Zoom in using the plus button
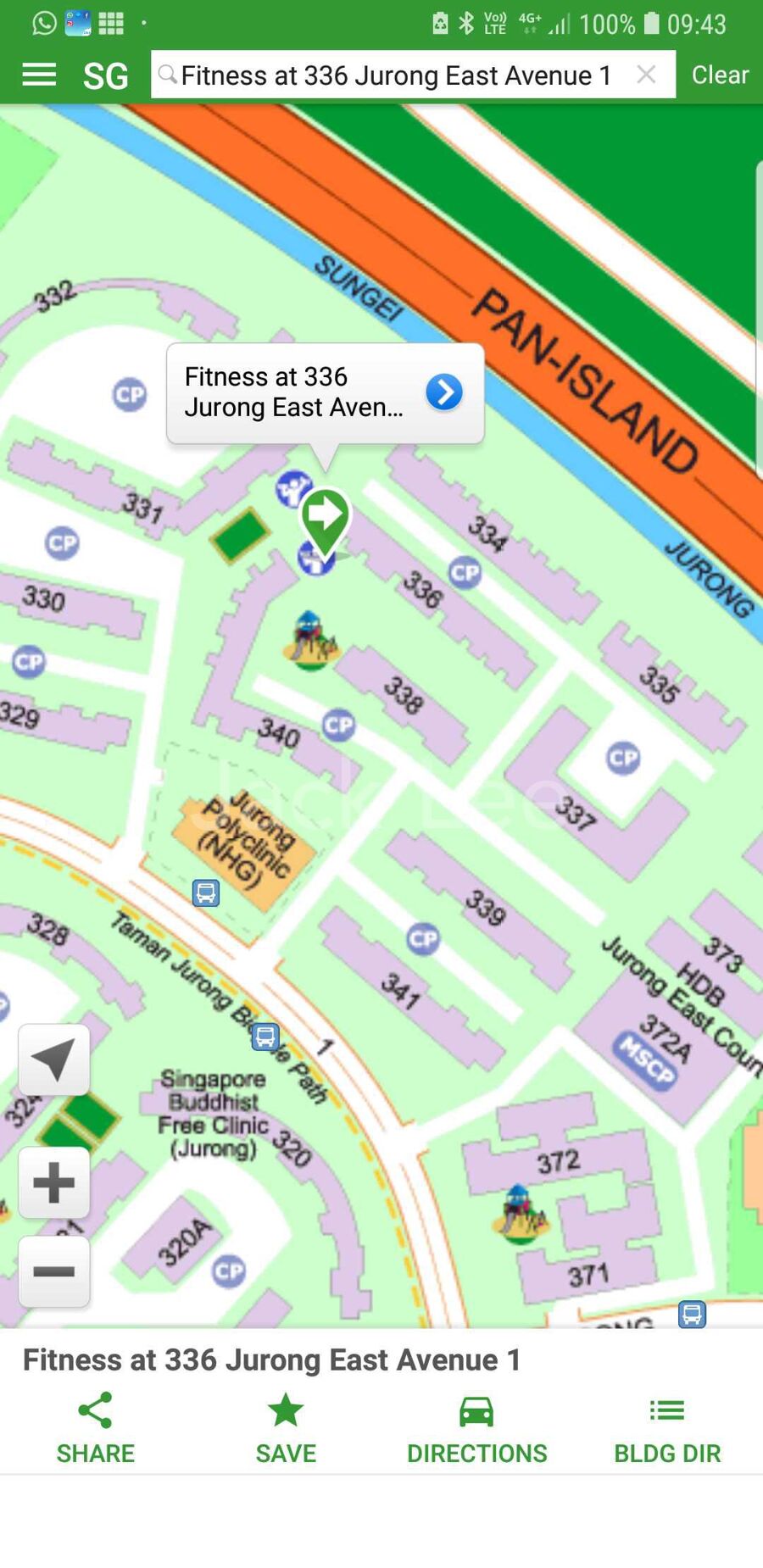Viewport: 763px width, 1568px height. tap(54, 1183)
